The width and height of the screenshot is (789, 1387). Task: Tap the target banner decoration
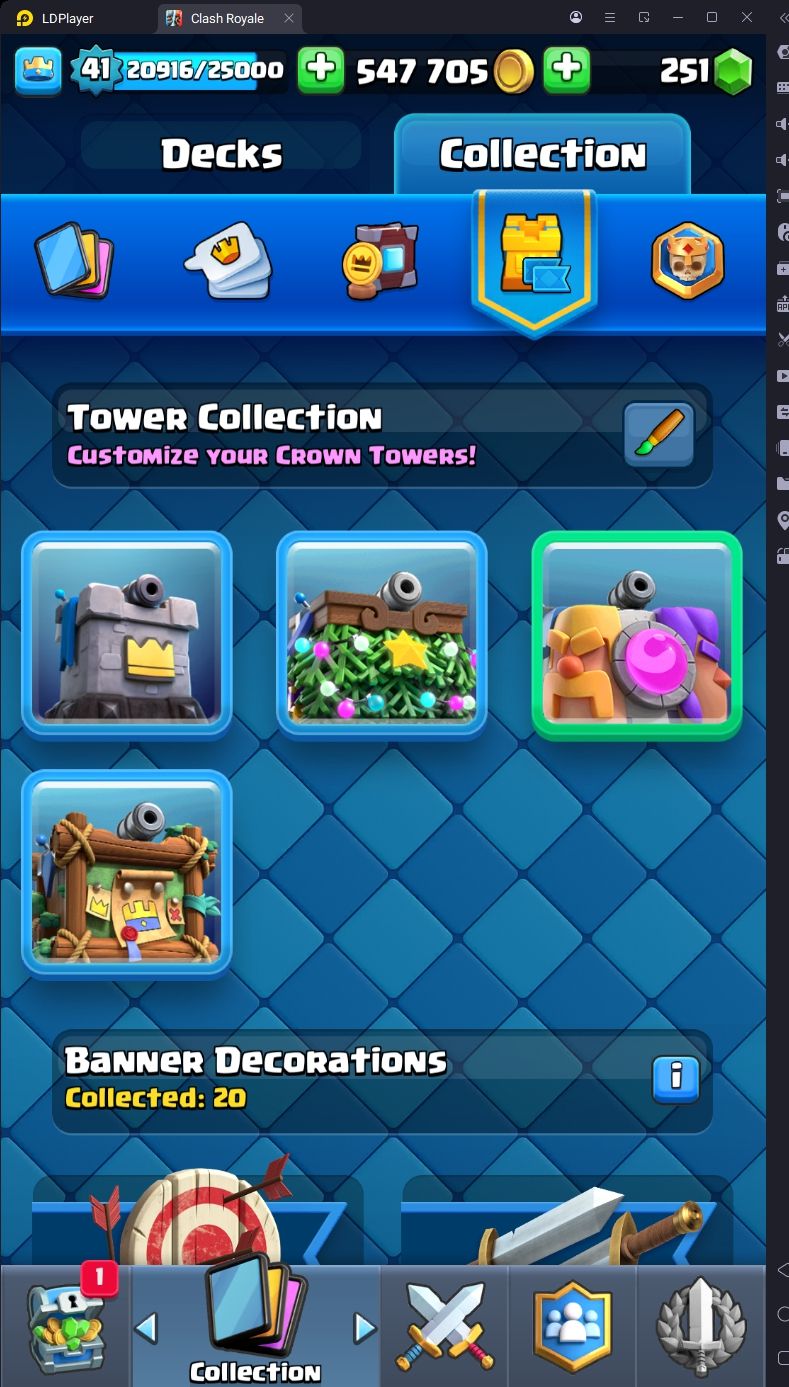198,1218
